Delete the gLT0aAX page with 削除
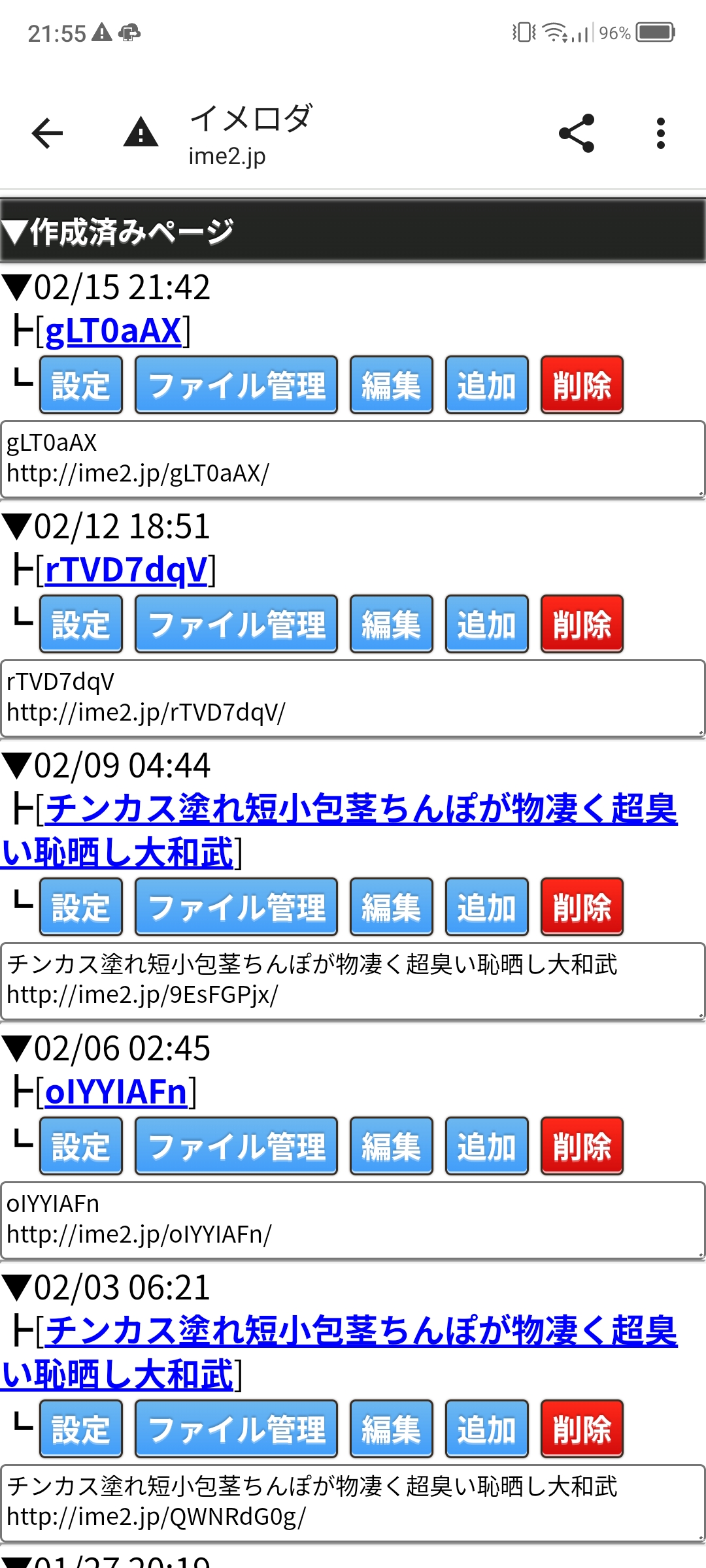This screenshot has height=1568, width=706. tap(582, 385)
